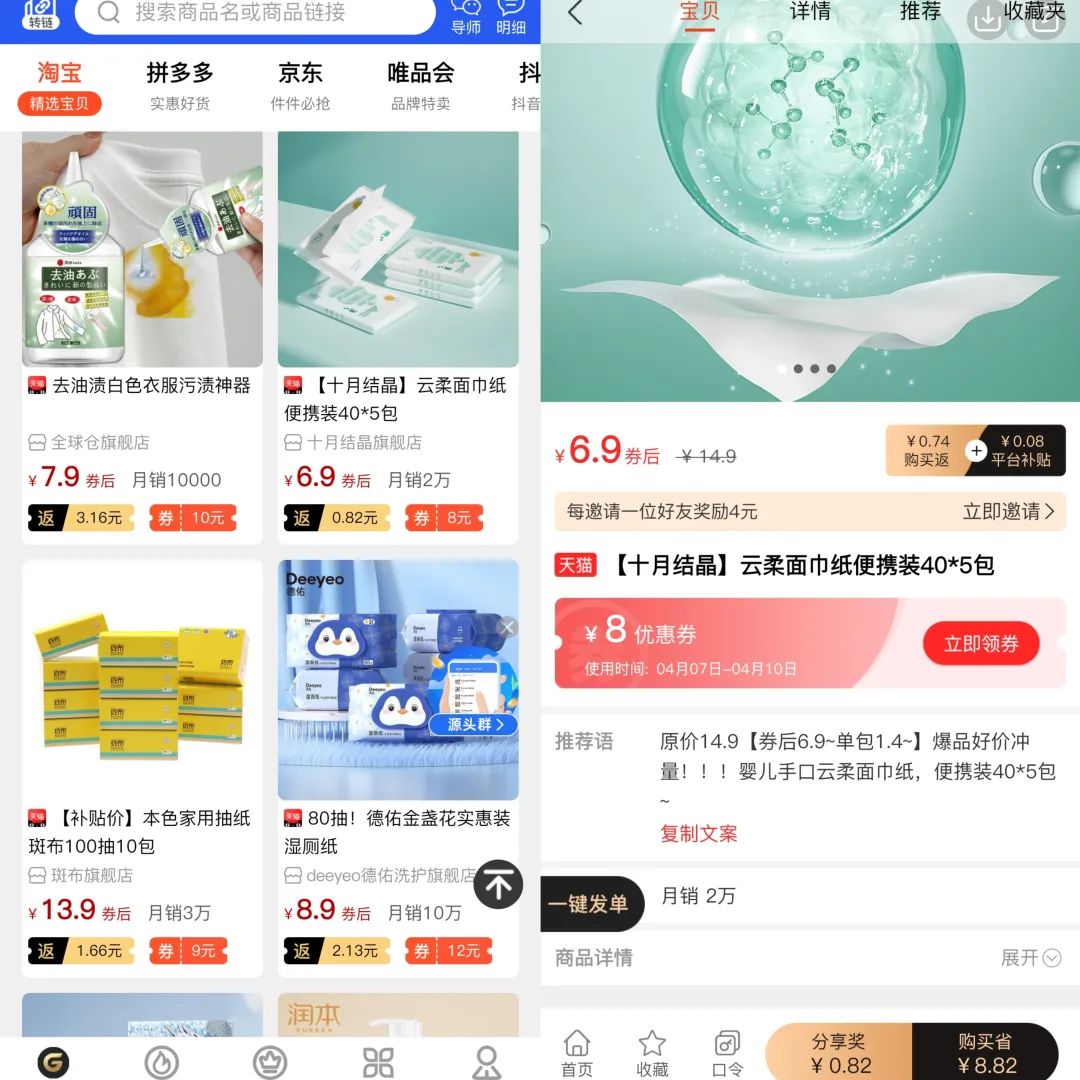Tap the 一键发单 button
Image resolution: width=1080 pixels, height=1080 pixels.
(590, 904)
